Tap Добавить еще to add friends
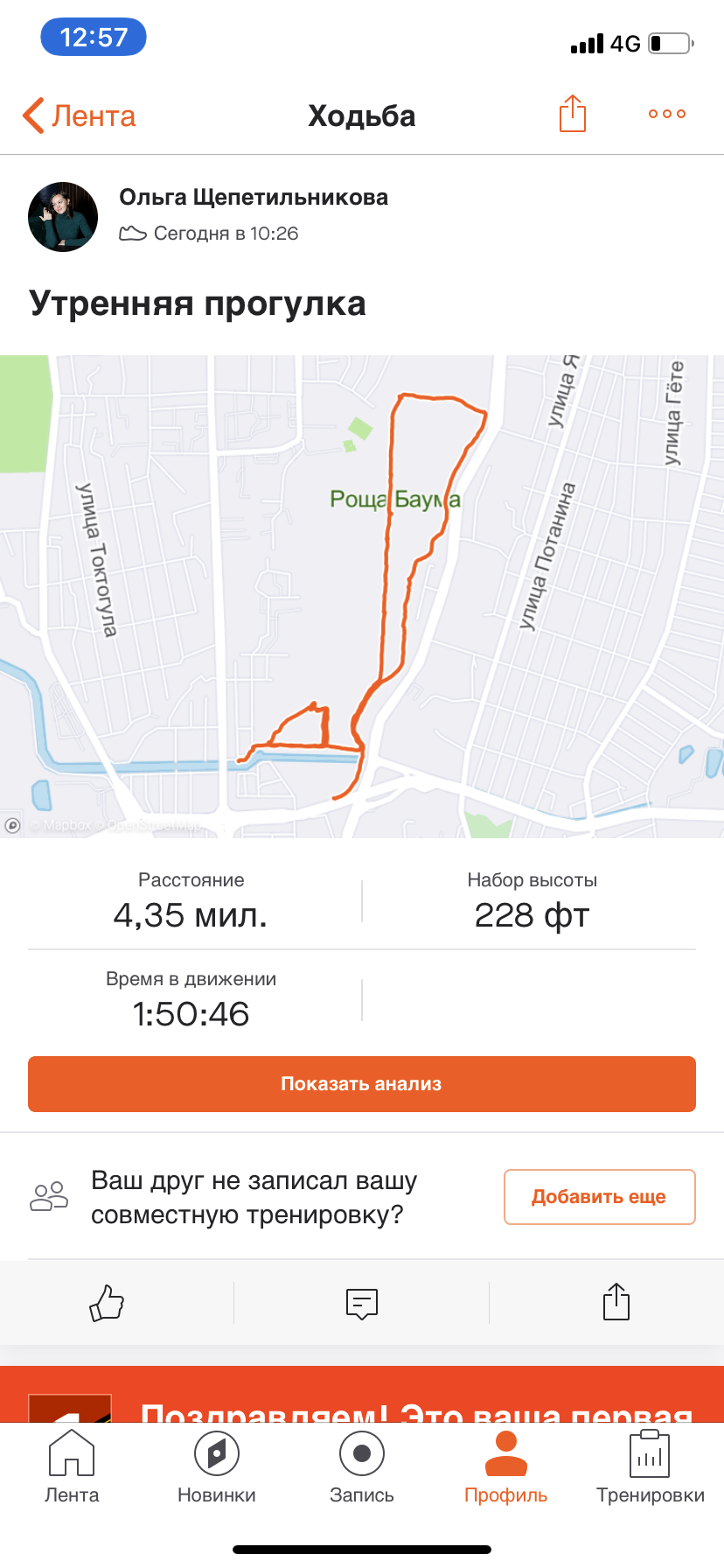The height and width of the screenshot is (1568, 724). (x=599, y=1196)
